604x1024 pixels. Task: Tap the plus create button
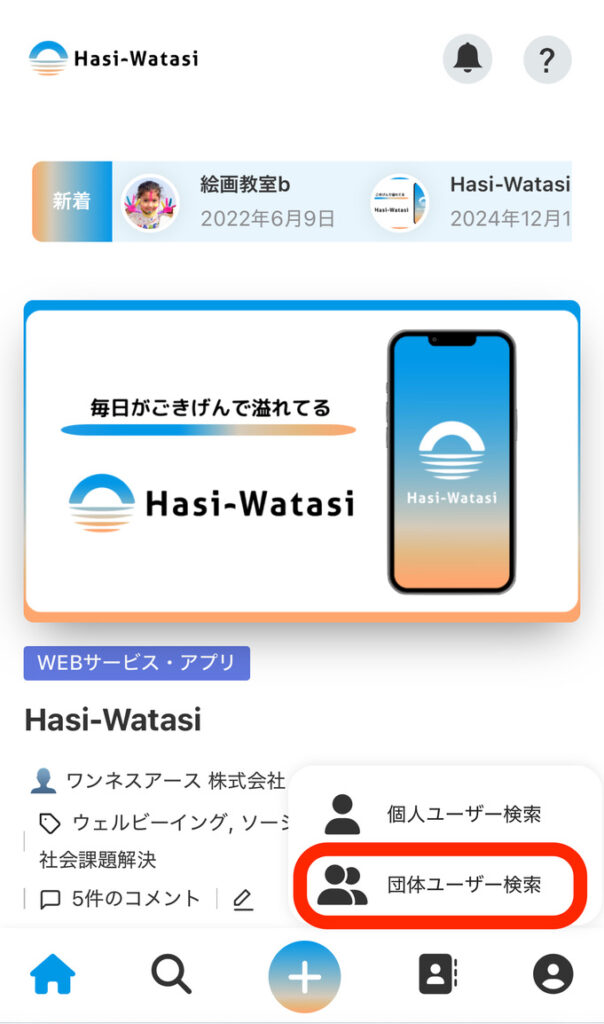[304, 977]
